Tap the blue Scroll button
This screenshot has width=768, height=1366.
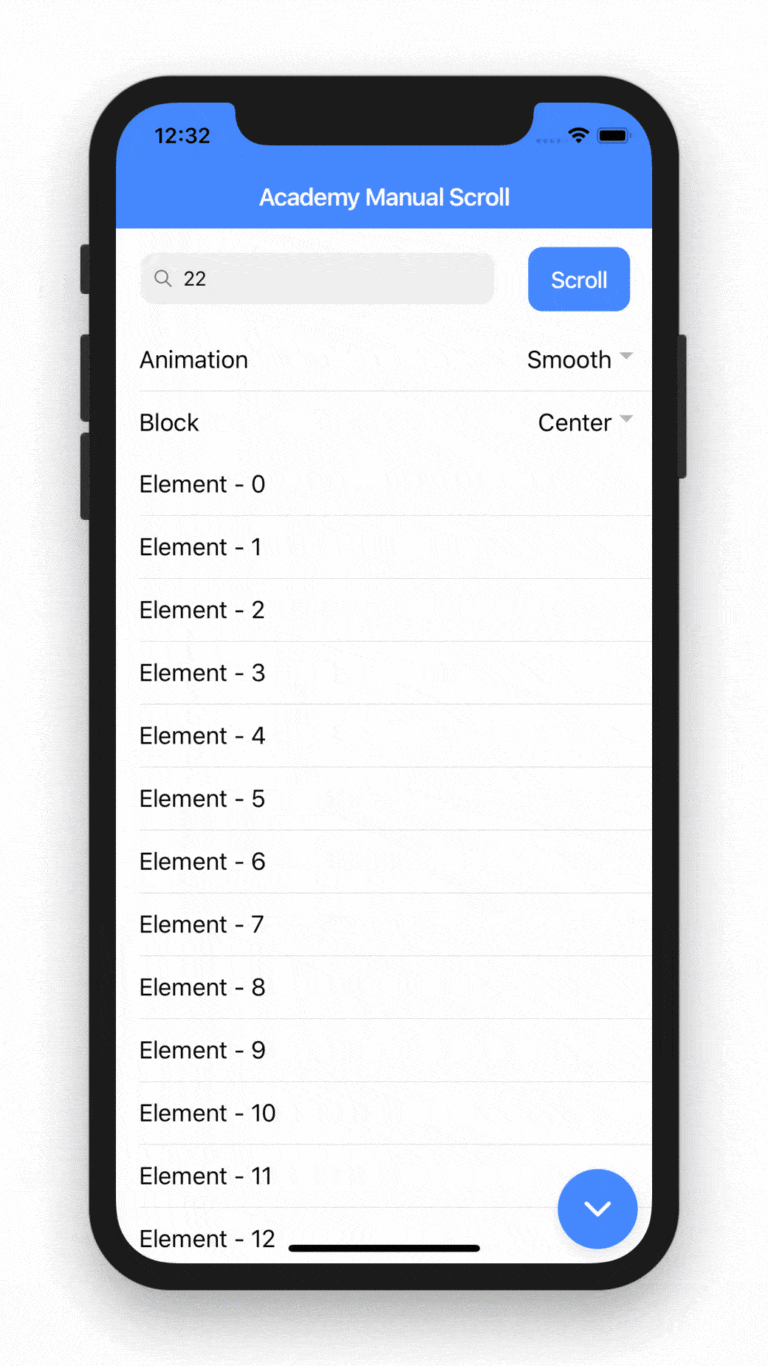pyautogui.click(x=579, y=280)
